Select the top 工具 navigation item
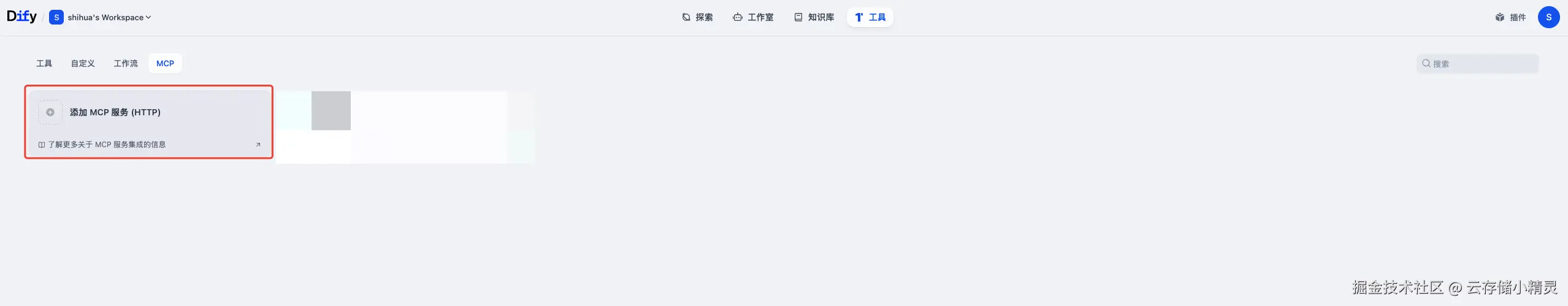 [870, 17]
